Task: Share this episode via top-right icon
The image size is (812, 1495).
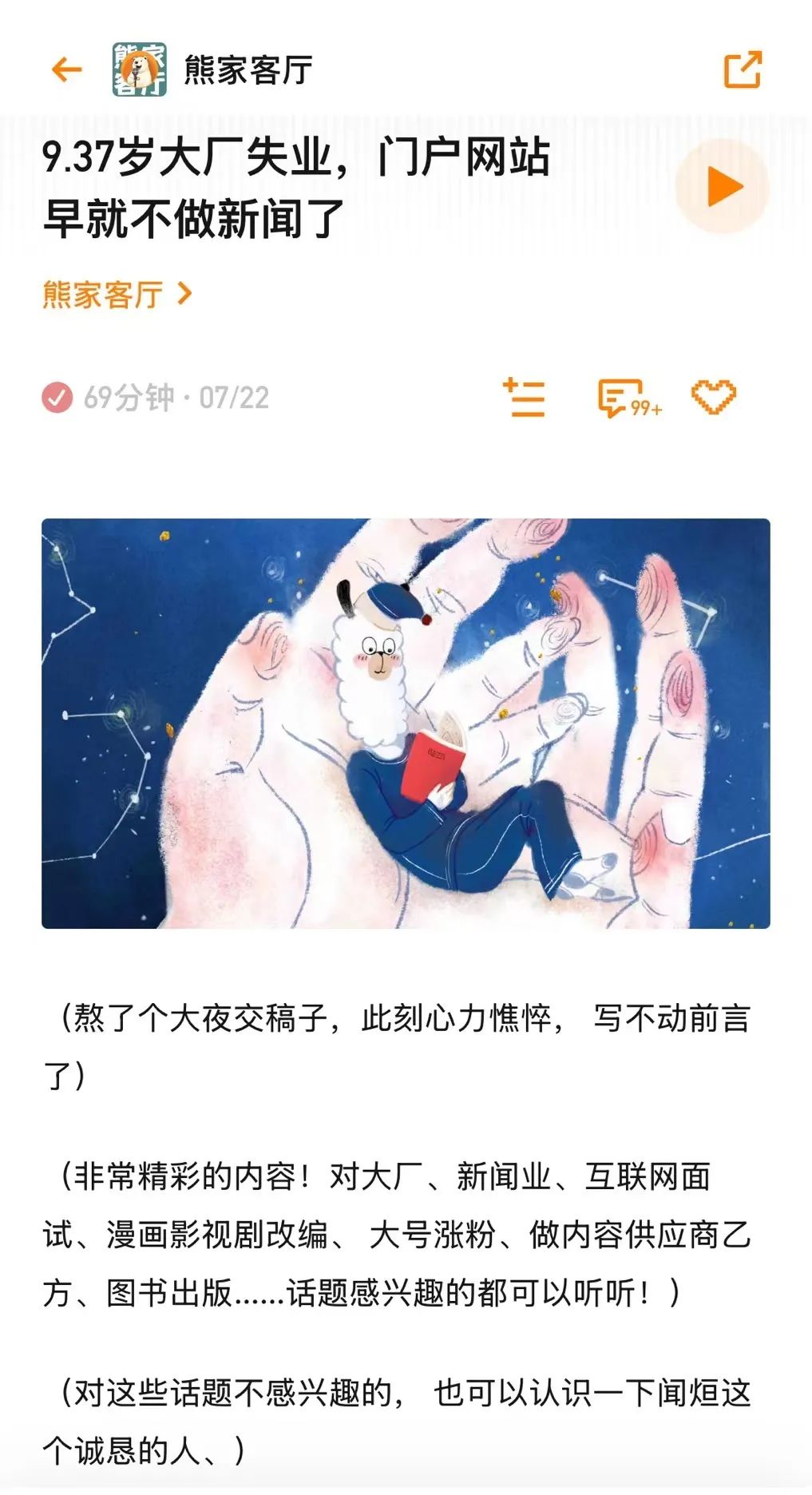Action: [743, 69]
